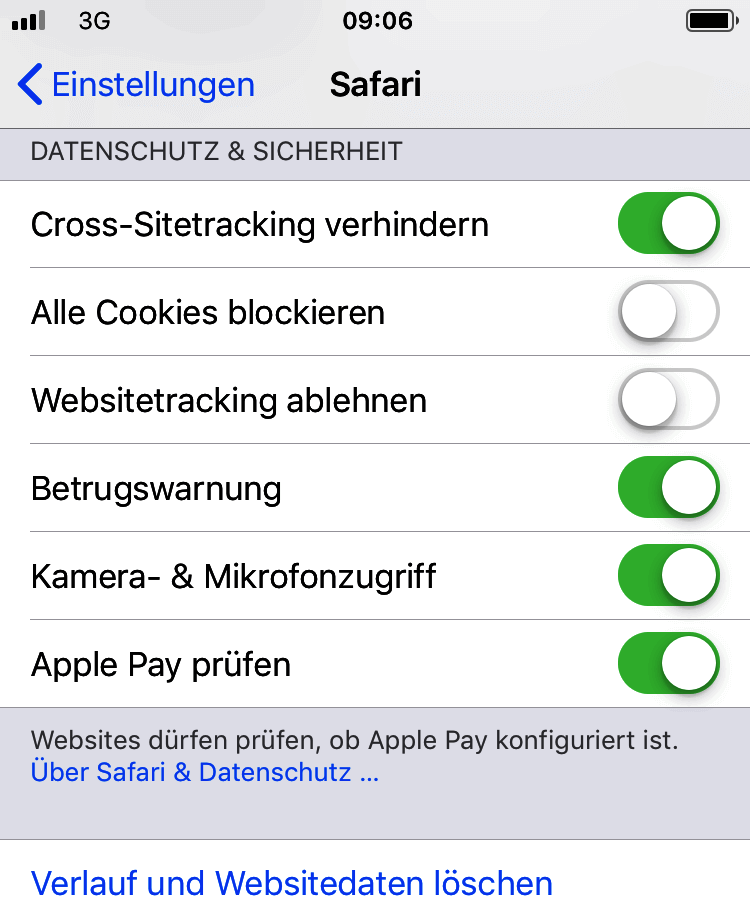
Task: Tap the Cross-Sitetracking verhindern label
Action: coord(259,223)
